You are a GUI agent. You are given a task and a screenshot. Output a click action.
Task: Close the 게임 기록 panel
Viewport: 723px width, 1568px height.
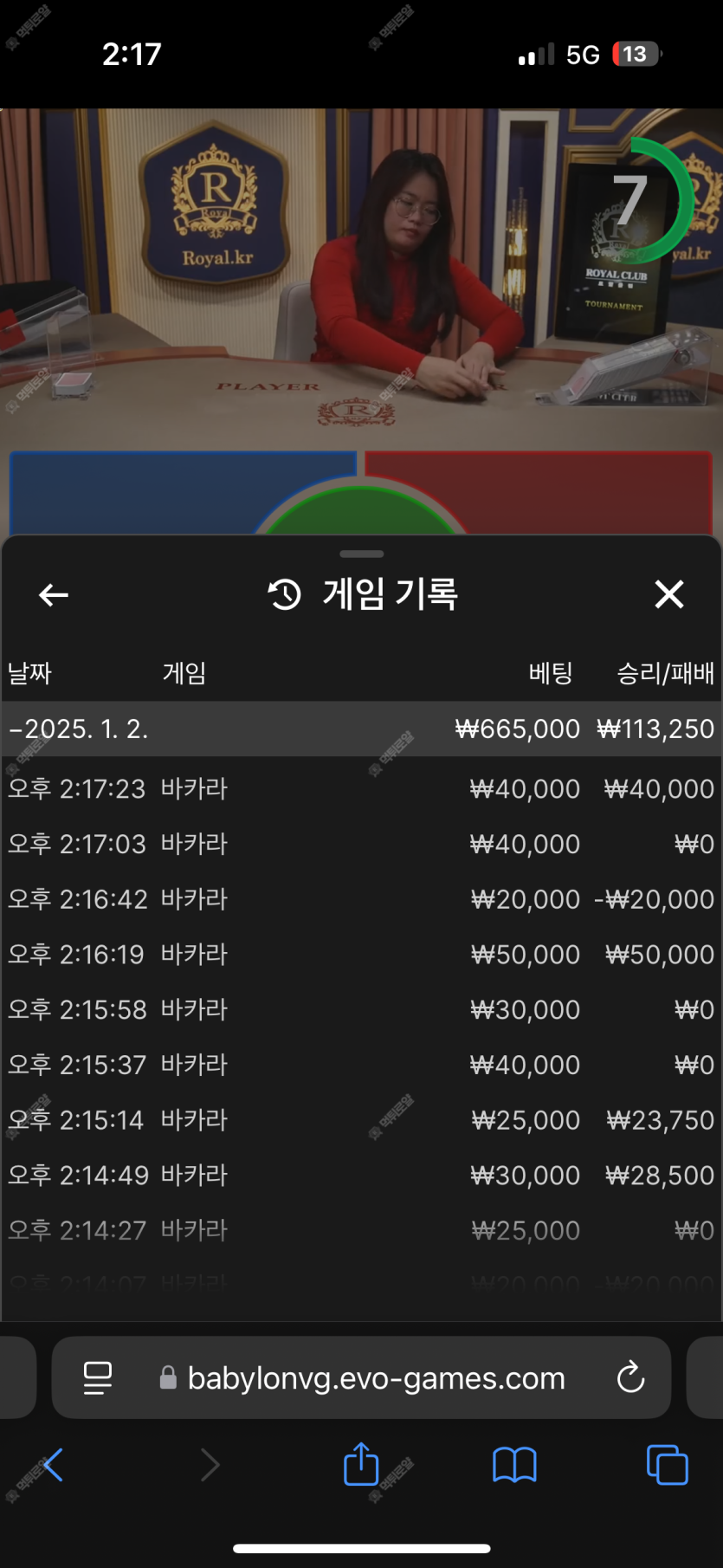(668, 595)
